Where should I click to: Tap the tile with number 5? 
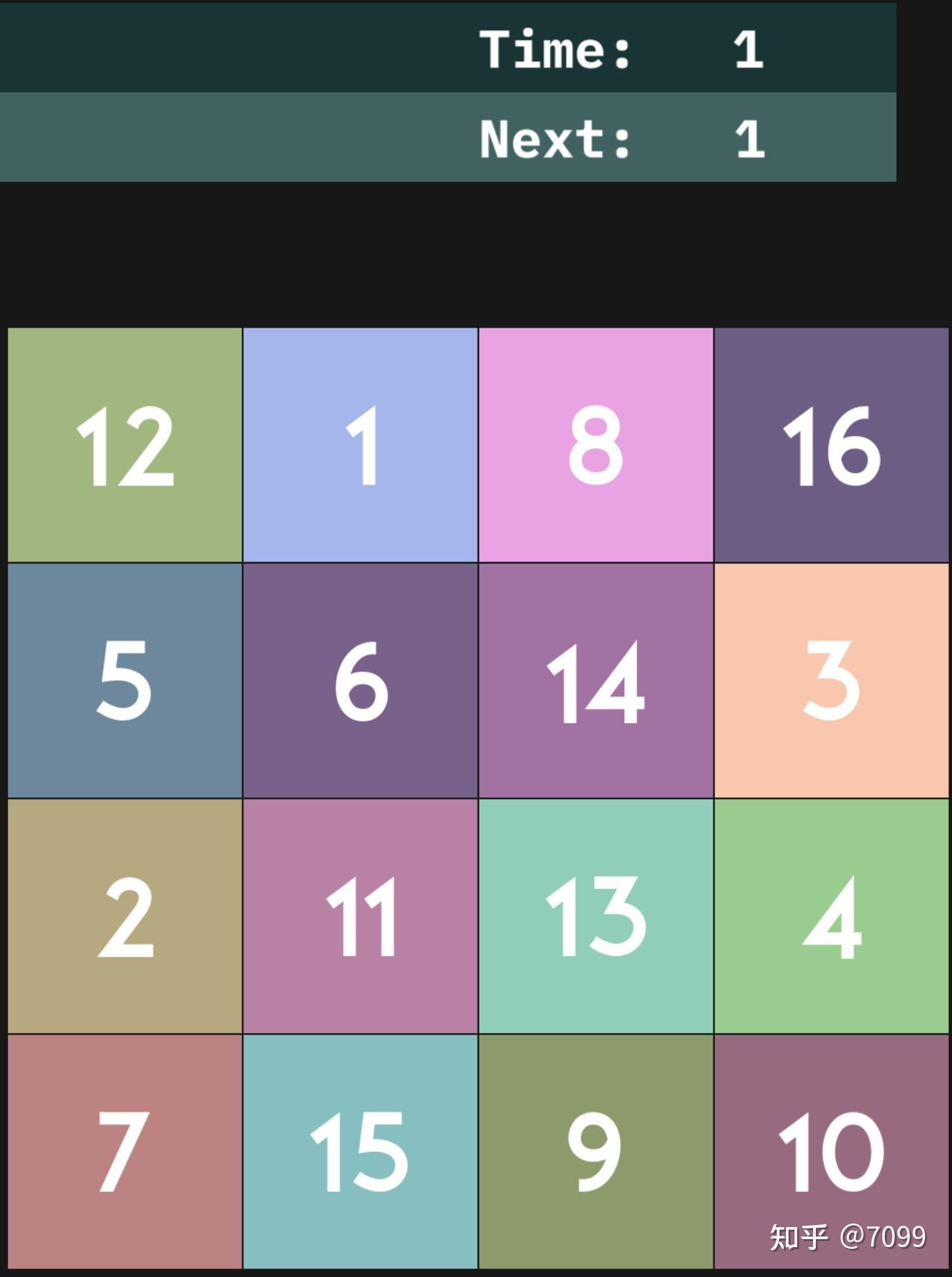pos(125,680)
